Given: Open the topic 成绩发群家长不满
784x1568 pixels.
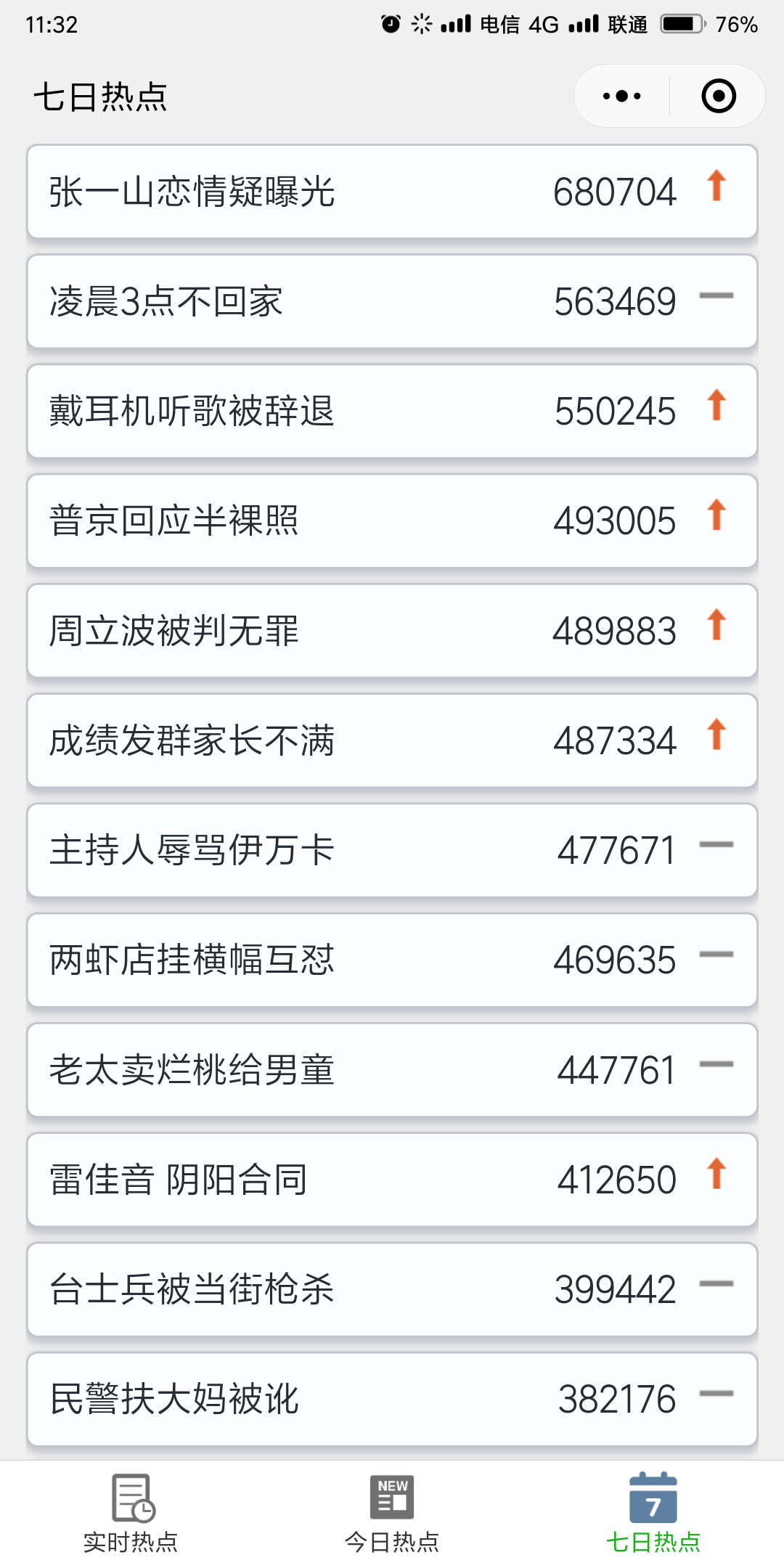Looking at the screenshot, I should (392, 740).
